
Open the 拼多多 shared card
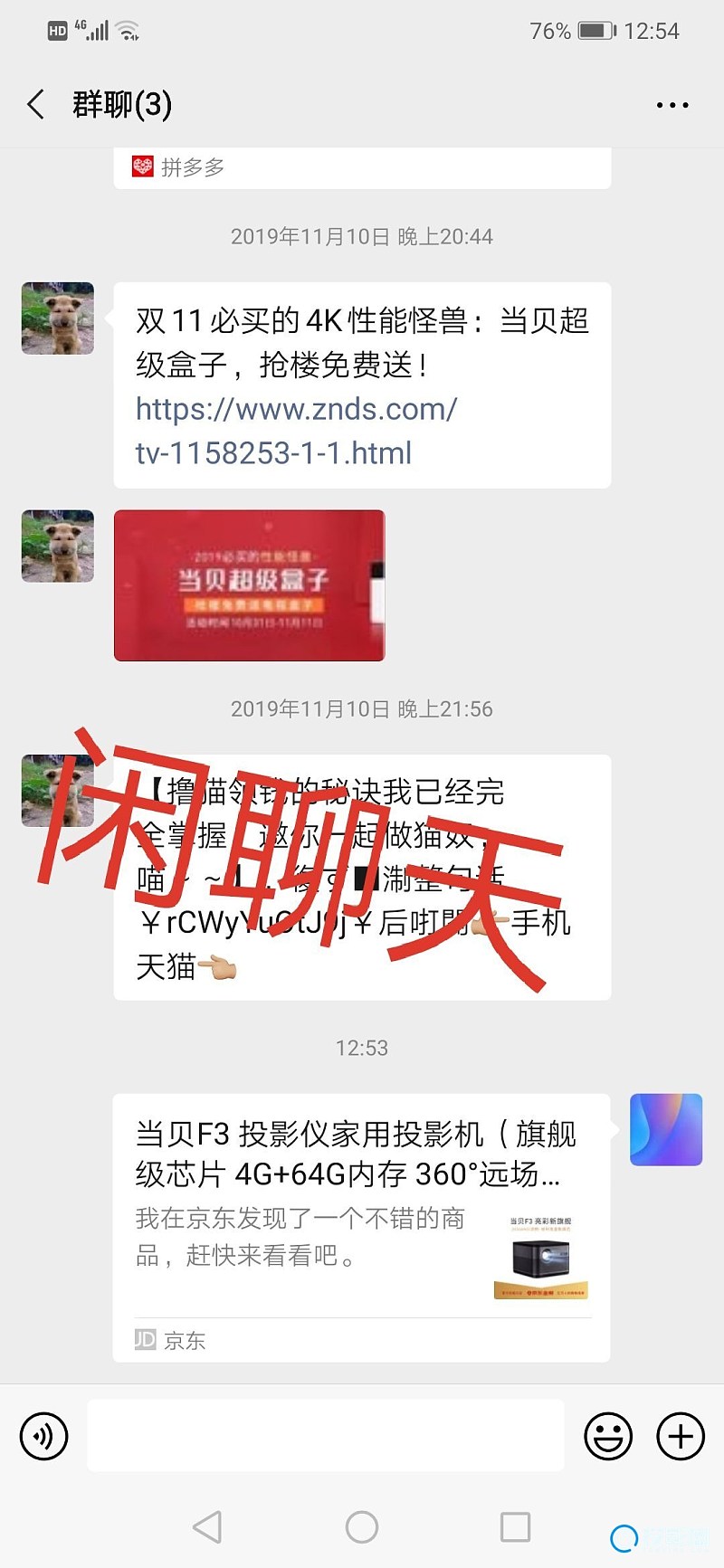pyautogui.click(x=362, y=168)
